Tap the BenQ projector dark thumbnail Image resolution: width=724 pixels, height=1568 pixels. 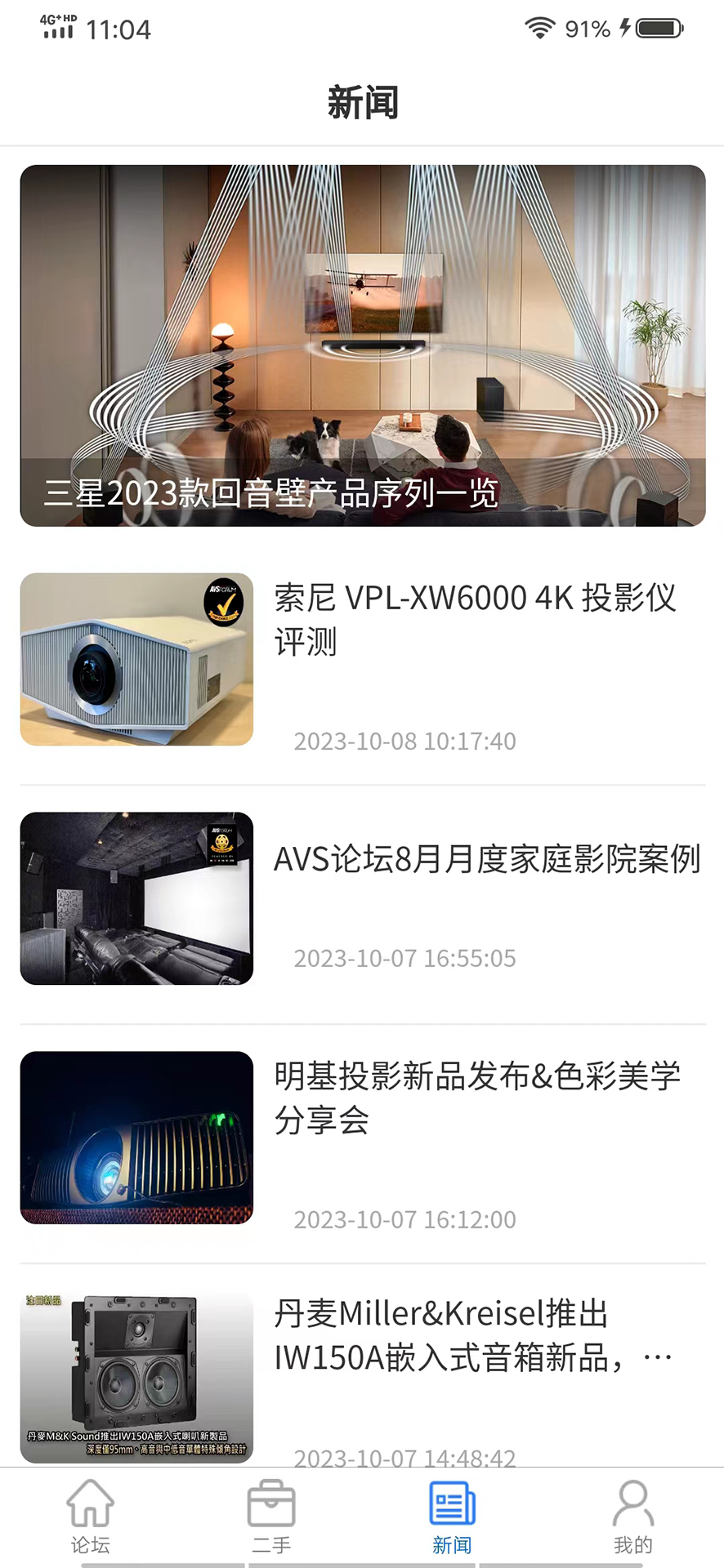[x=136, y=1138]
